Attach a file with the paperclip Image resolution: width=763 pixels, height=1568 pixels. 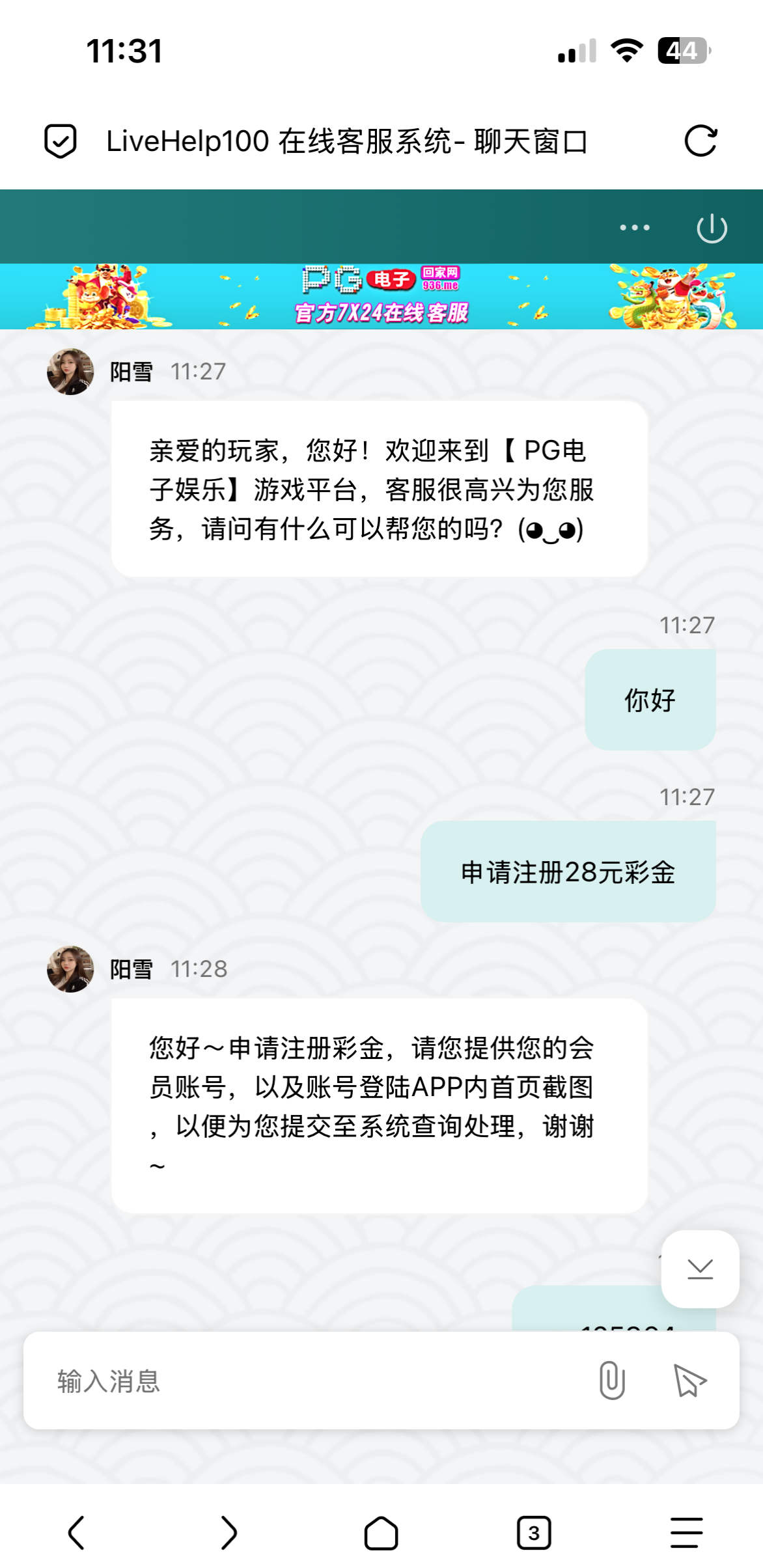click(612, 1381)
